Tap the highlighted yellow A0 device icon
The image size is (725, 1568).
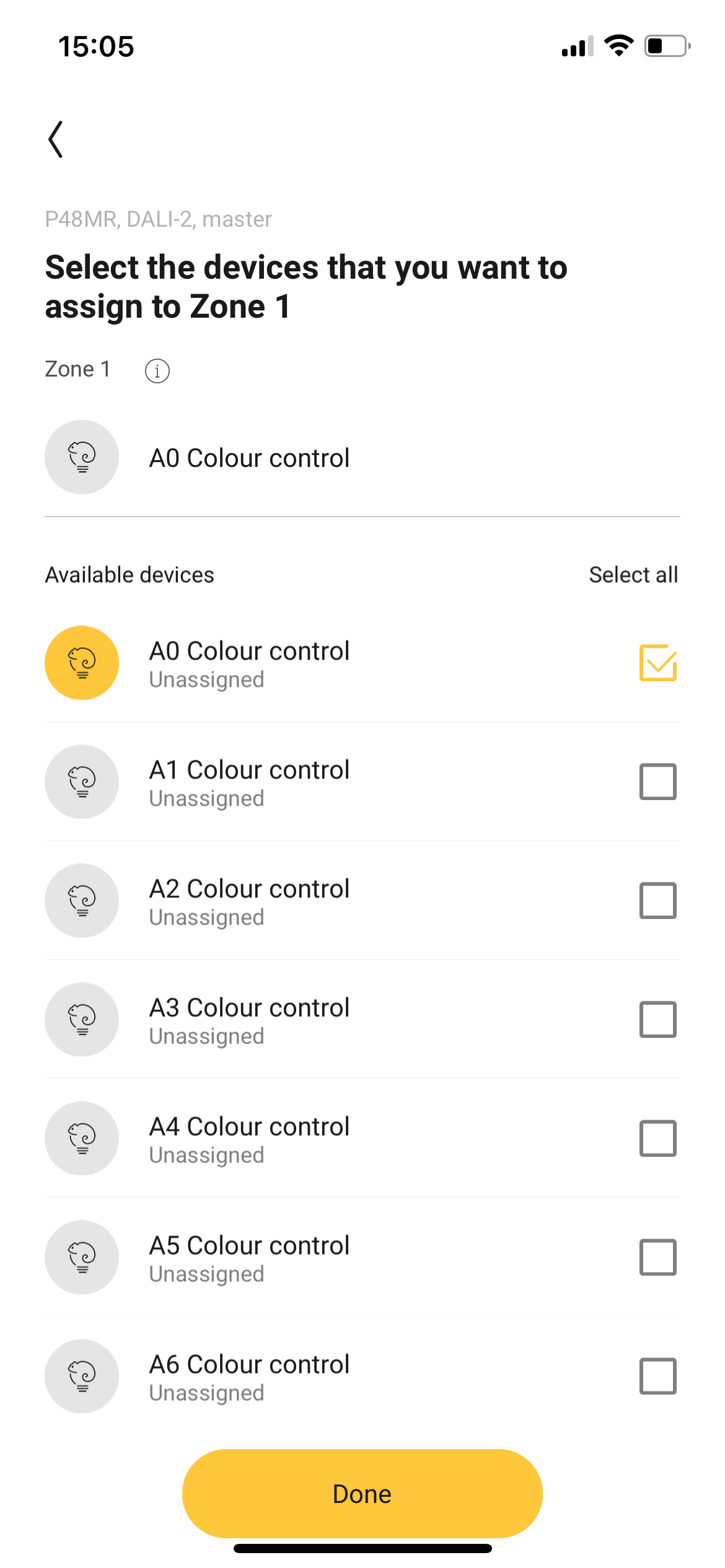tap(81, 662)
